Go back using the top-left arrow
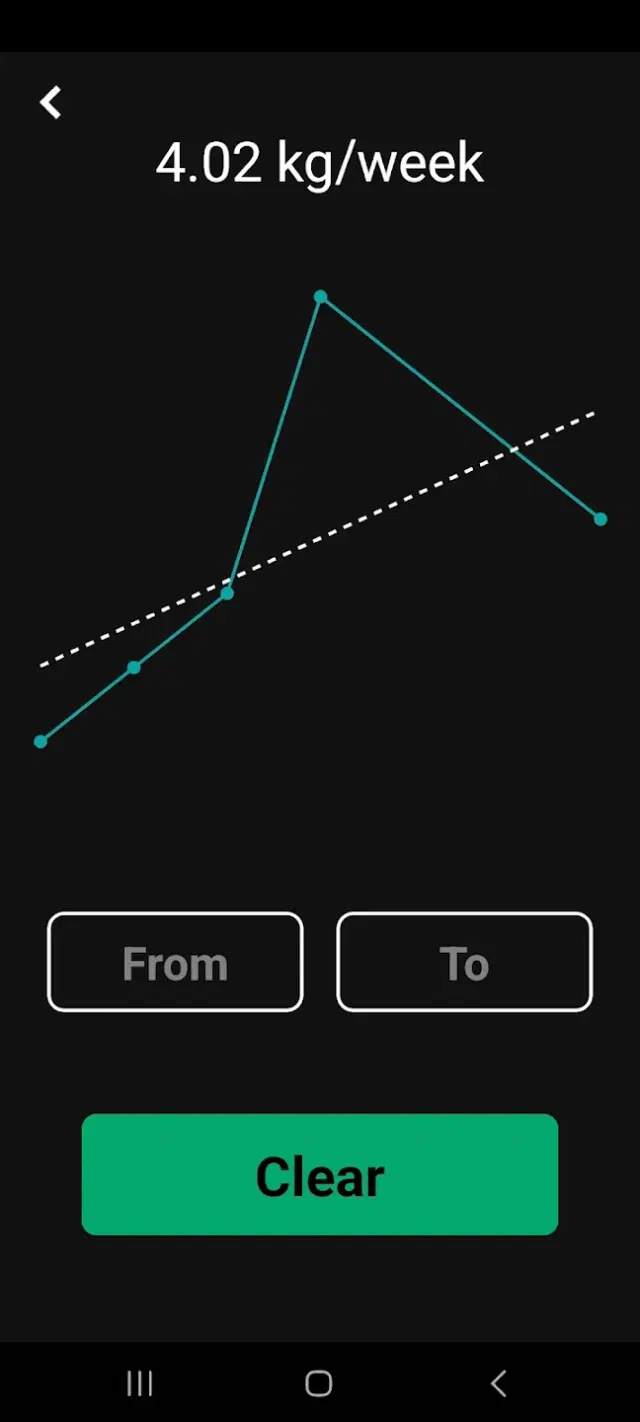The width and height of the screenshot is (640, 1422). pos(51,102)
